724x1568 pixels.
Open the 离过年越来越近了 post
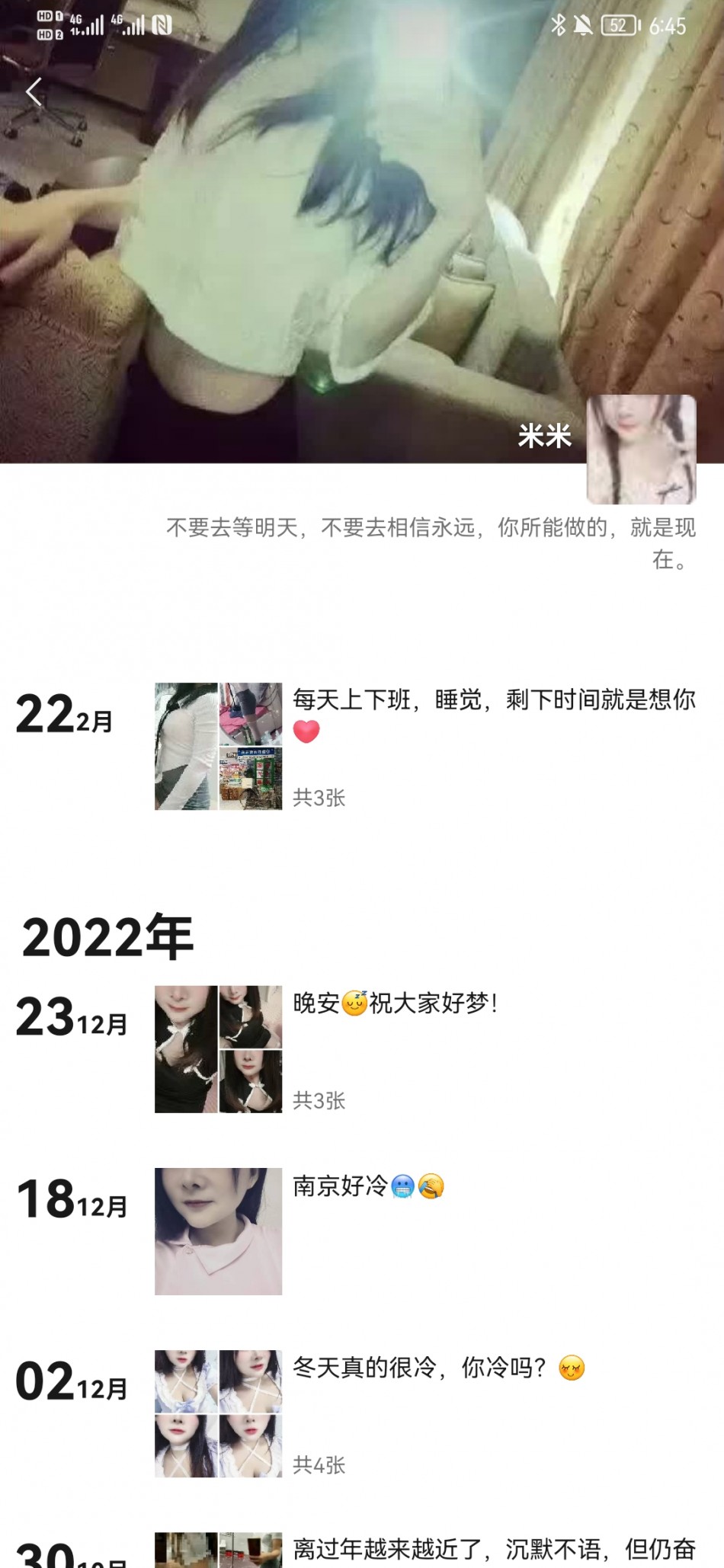click(494, 1549)
